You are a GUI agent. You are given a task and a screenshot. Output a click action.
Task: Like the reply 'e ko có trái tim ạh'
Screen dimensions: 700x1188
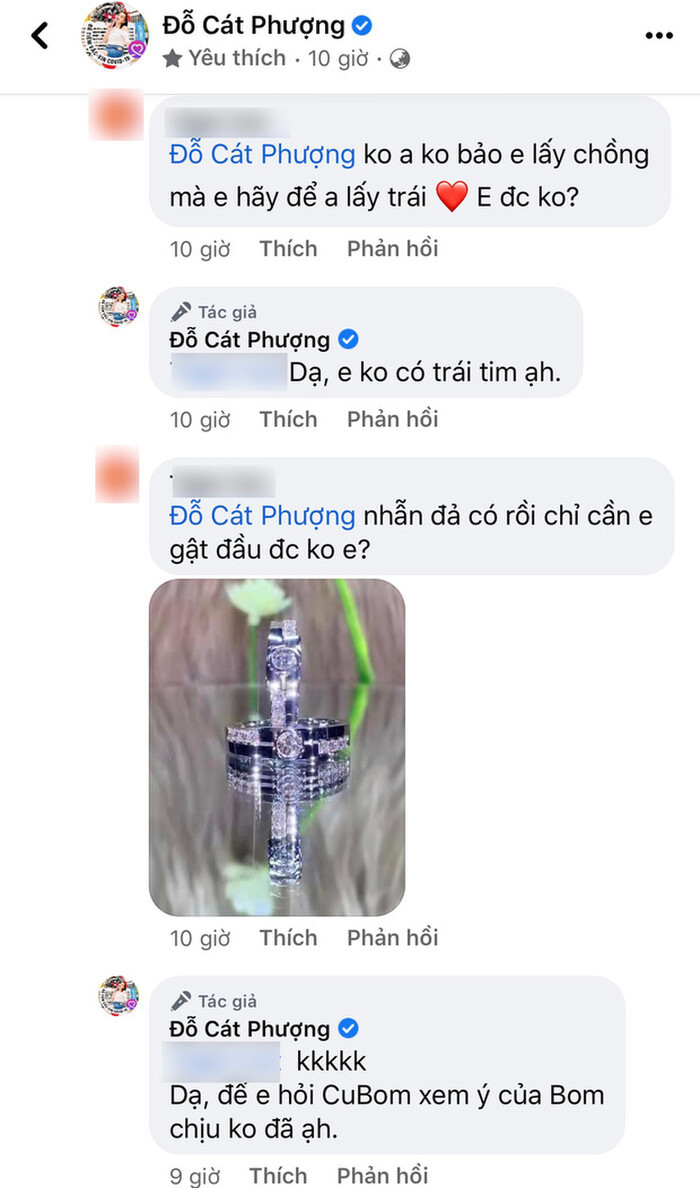pos(288,419)
